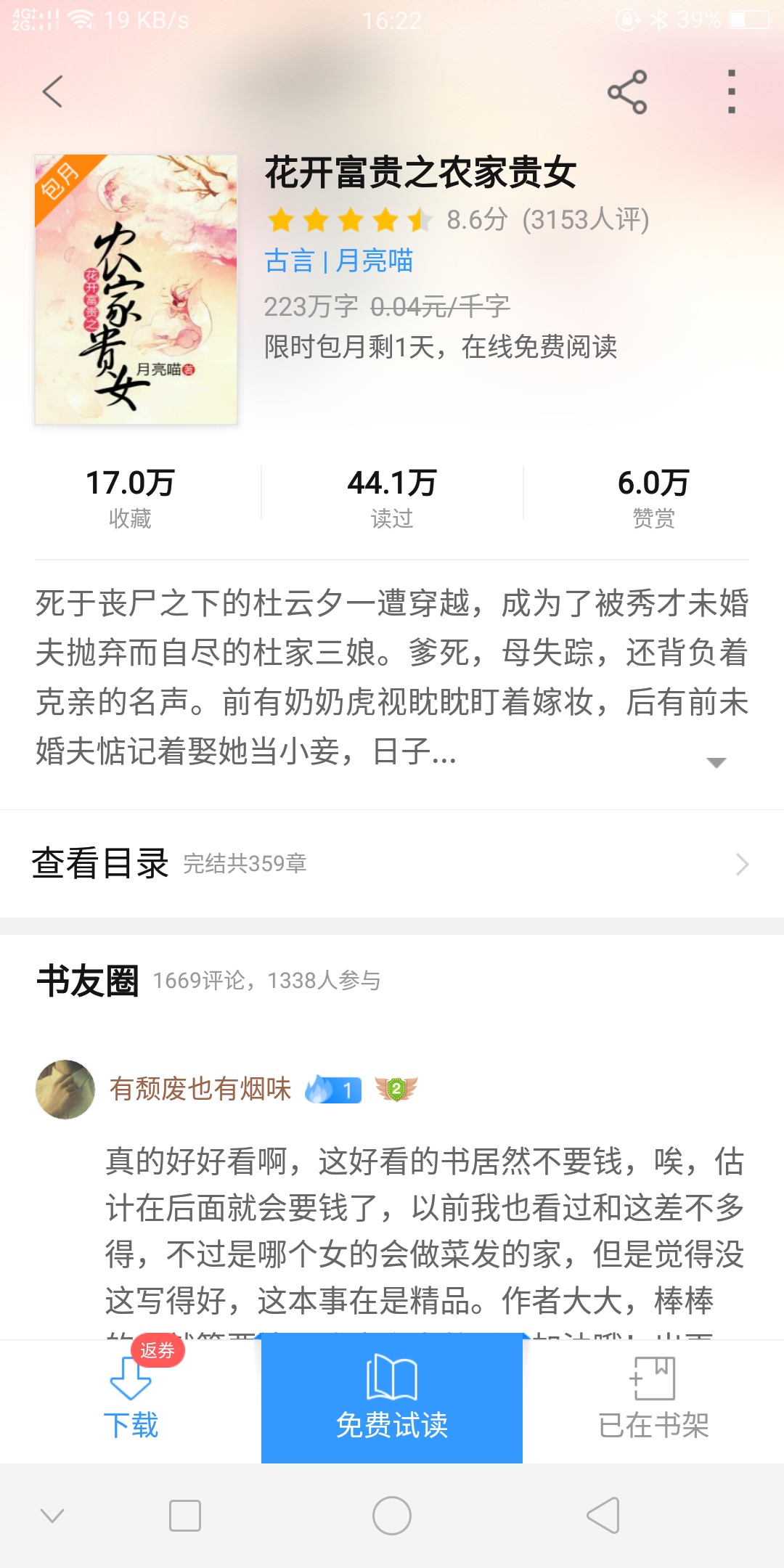Expand the full book synopsis
Screen dimensions: 784x1568
pyautogui.click(x=716, y=761)
